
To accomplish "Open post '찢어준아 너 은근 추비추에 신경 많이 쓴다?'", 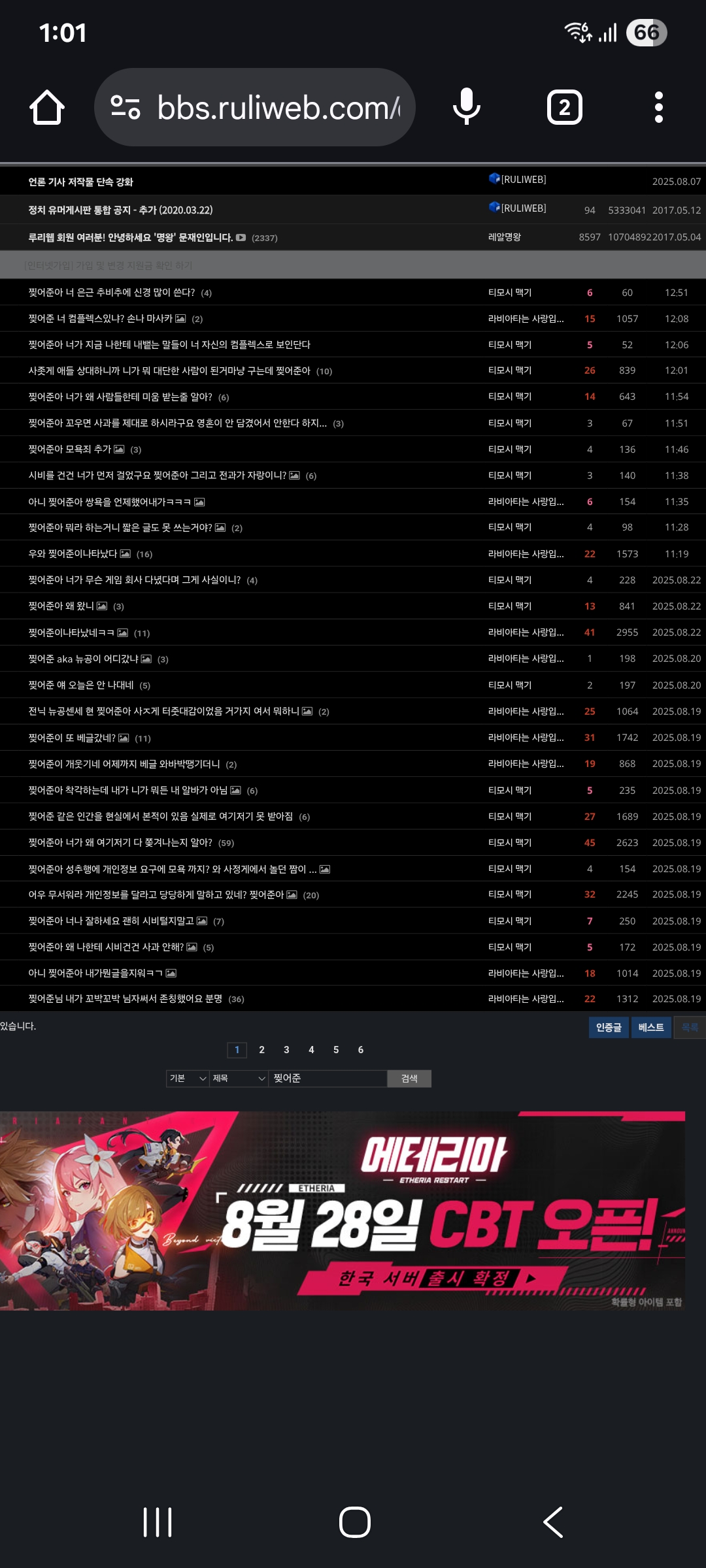I will [112, 293].
